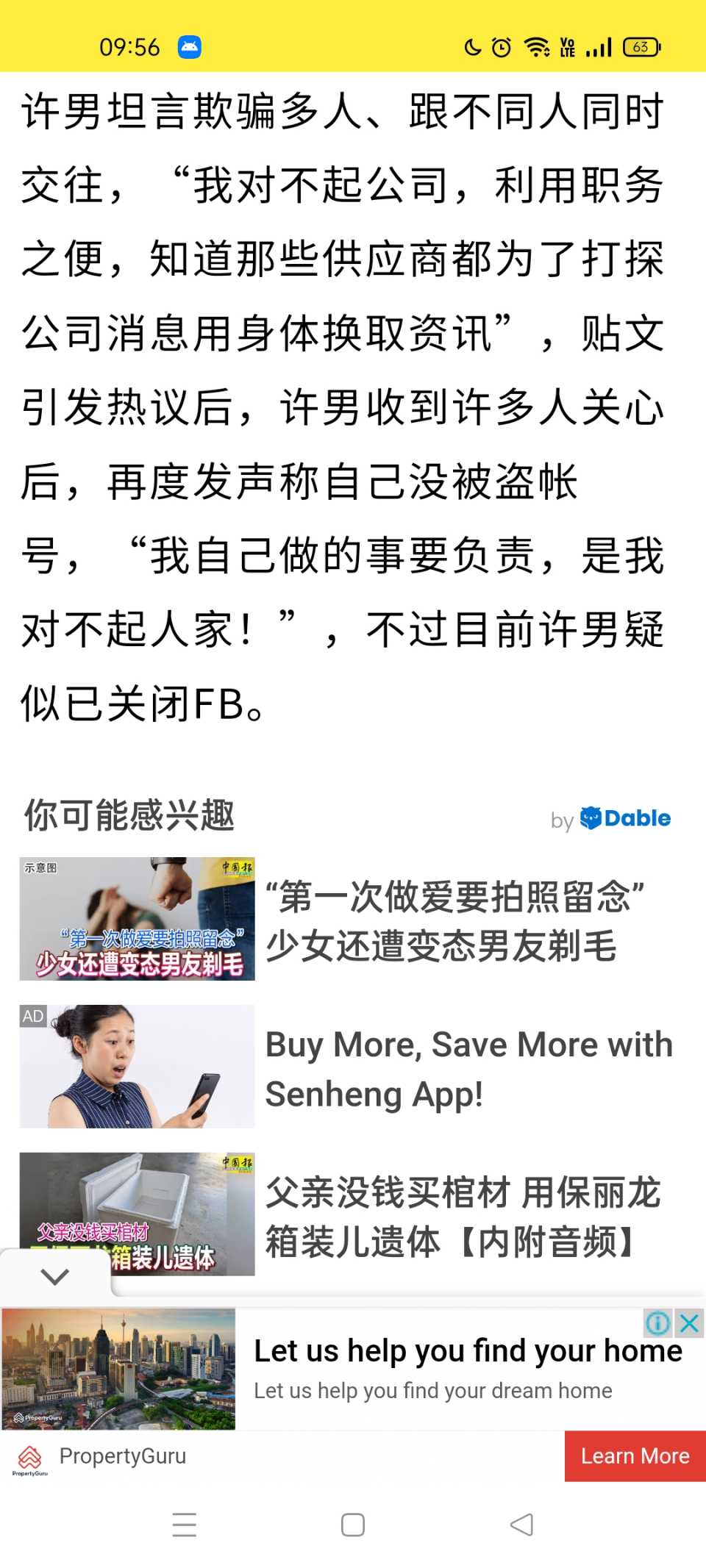Open the article about 第一次做爱要拍照留念
Viewport: 706px width, 1568px height.
454,920
